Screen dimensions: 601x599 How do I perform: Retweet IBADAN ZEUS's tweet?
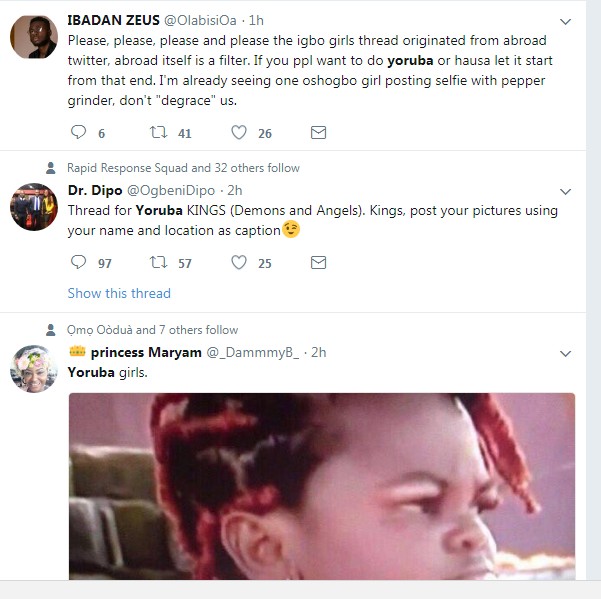(158, 132)
